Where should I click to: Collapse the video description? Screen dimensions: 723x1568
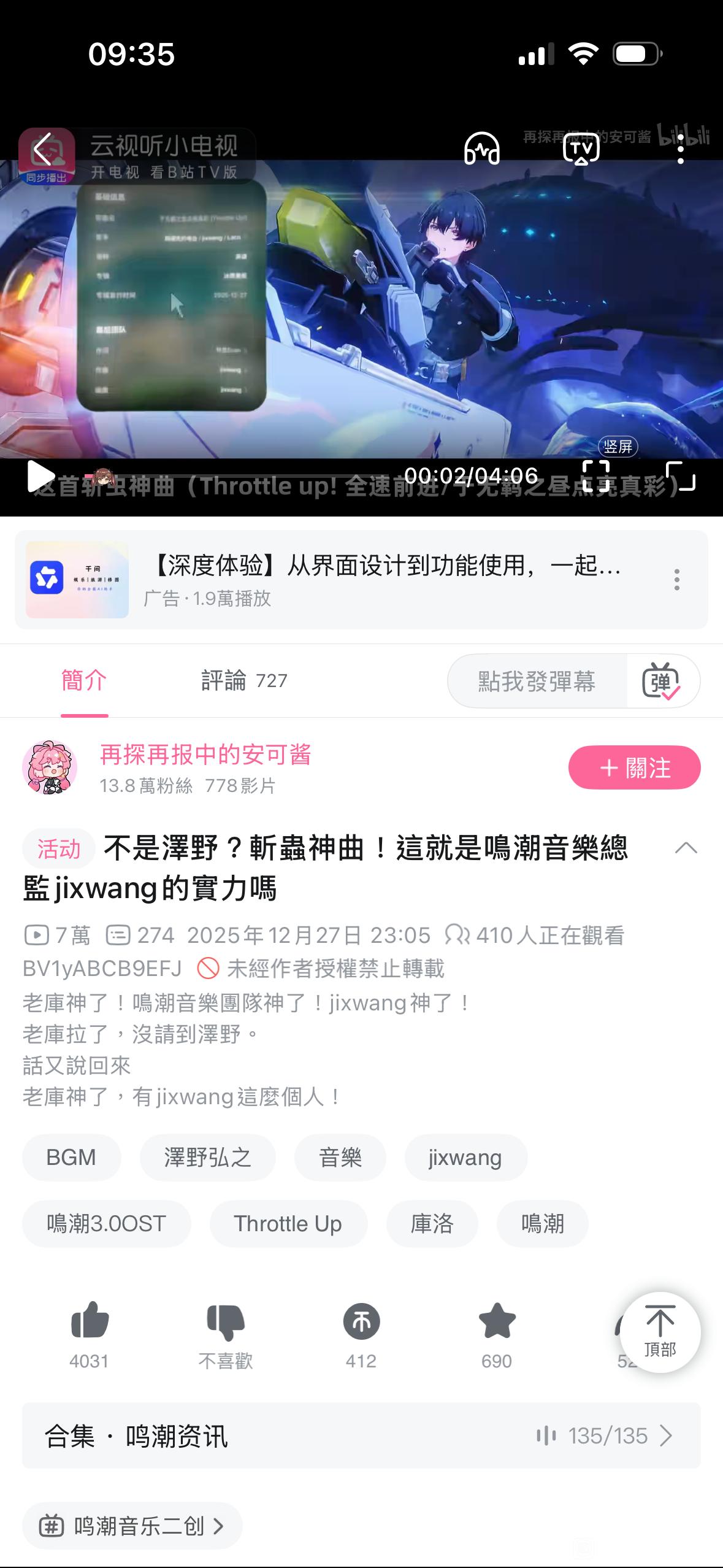[686, 848]
